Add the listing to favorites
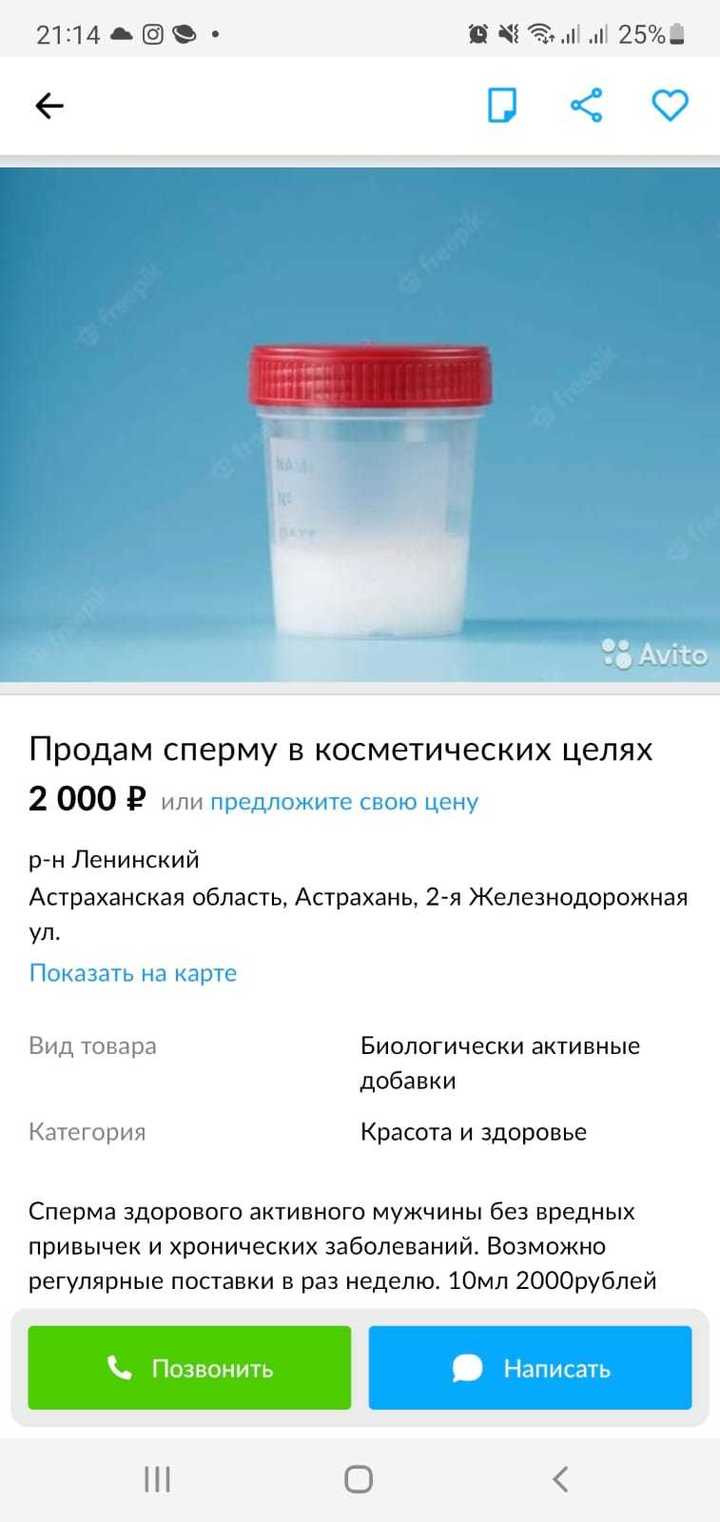Image resolution: width=720 pixels, height=1522 pixels. pos(670,105)
